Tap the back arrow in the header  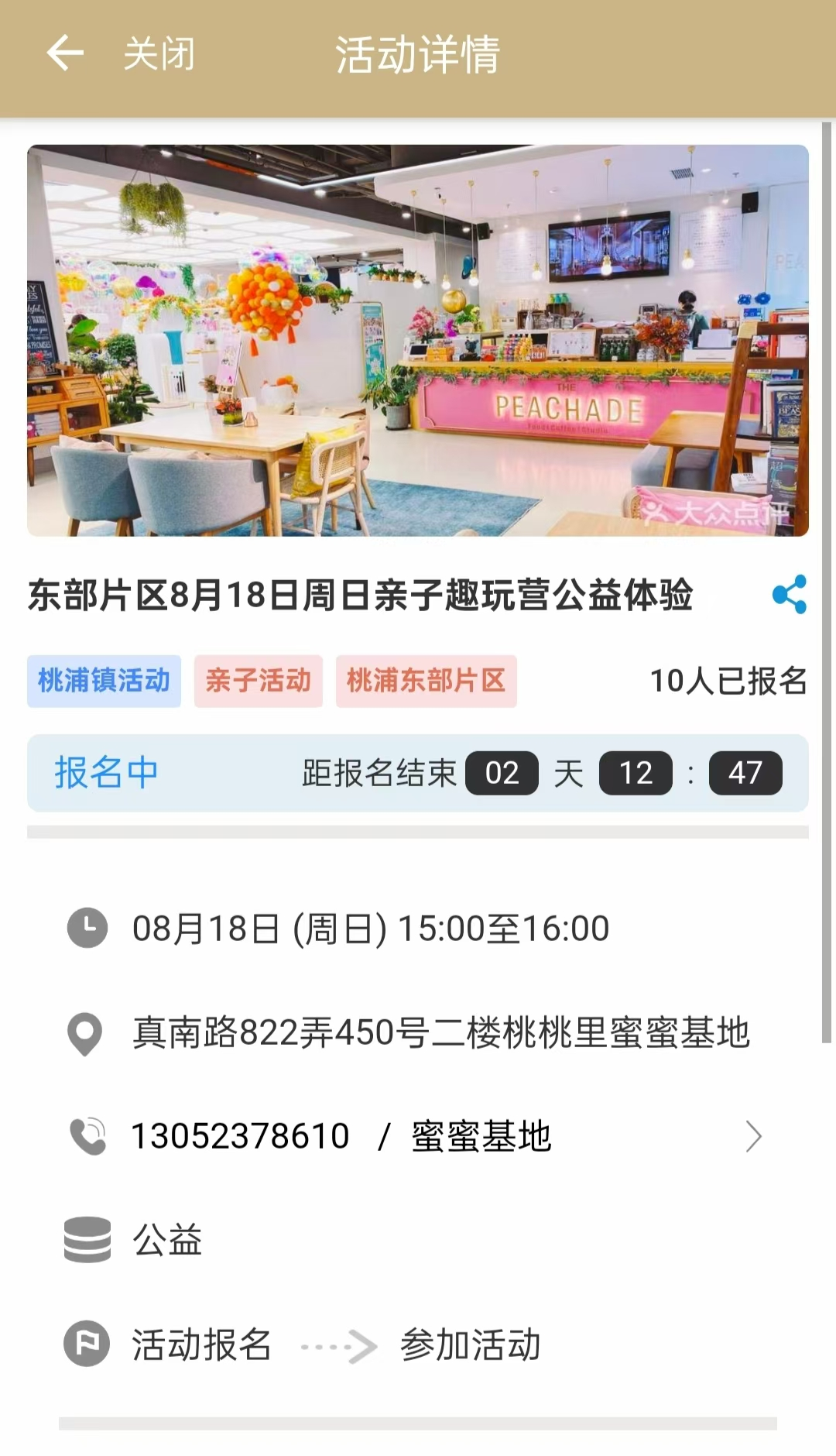pos(65,53)
